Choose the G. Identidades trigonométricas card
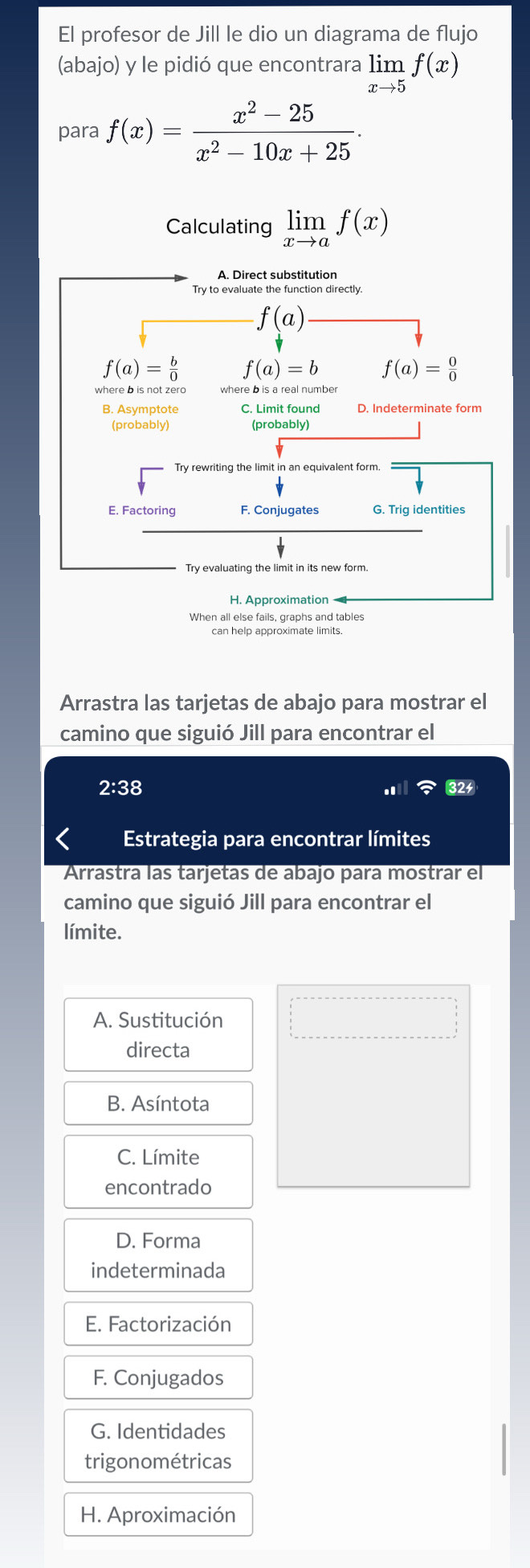Screen dimensions: 530x1568 tap(158, 1446)
